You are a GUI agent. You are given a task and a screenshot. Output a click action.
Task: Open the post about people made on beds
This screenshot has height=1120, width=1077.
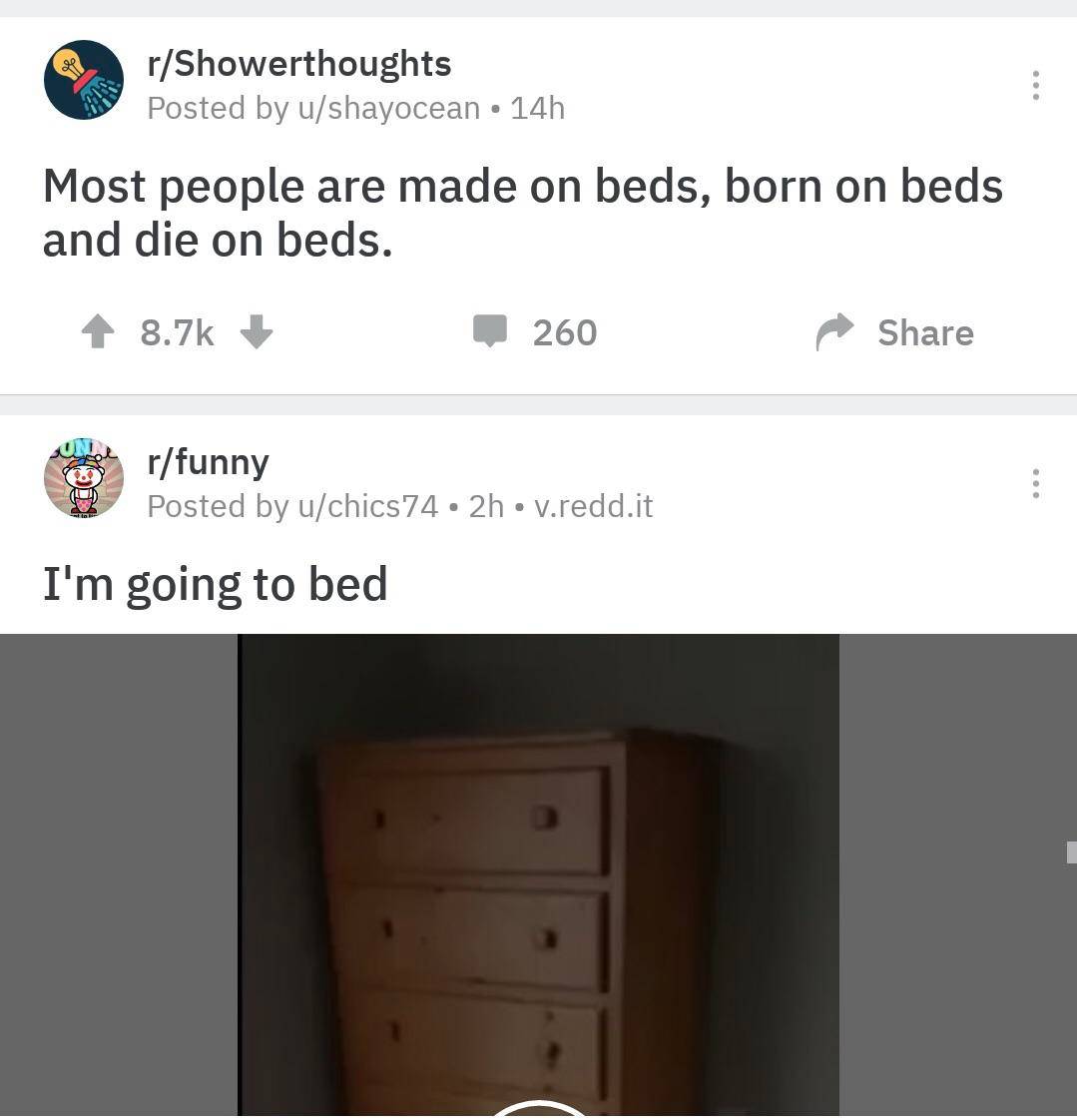522,213
